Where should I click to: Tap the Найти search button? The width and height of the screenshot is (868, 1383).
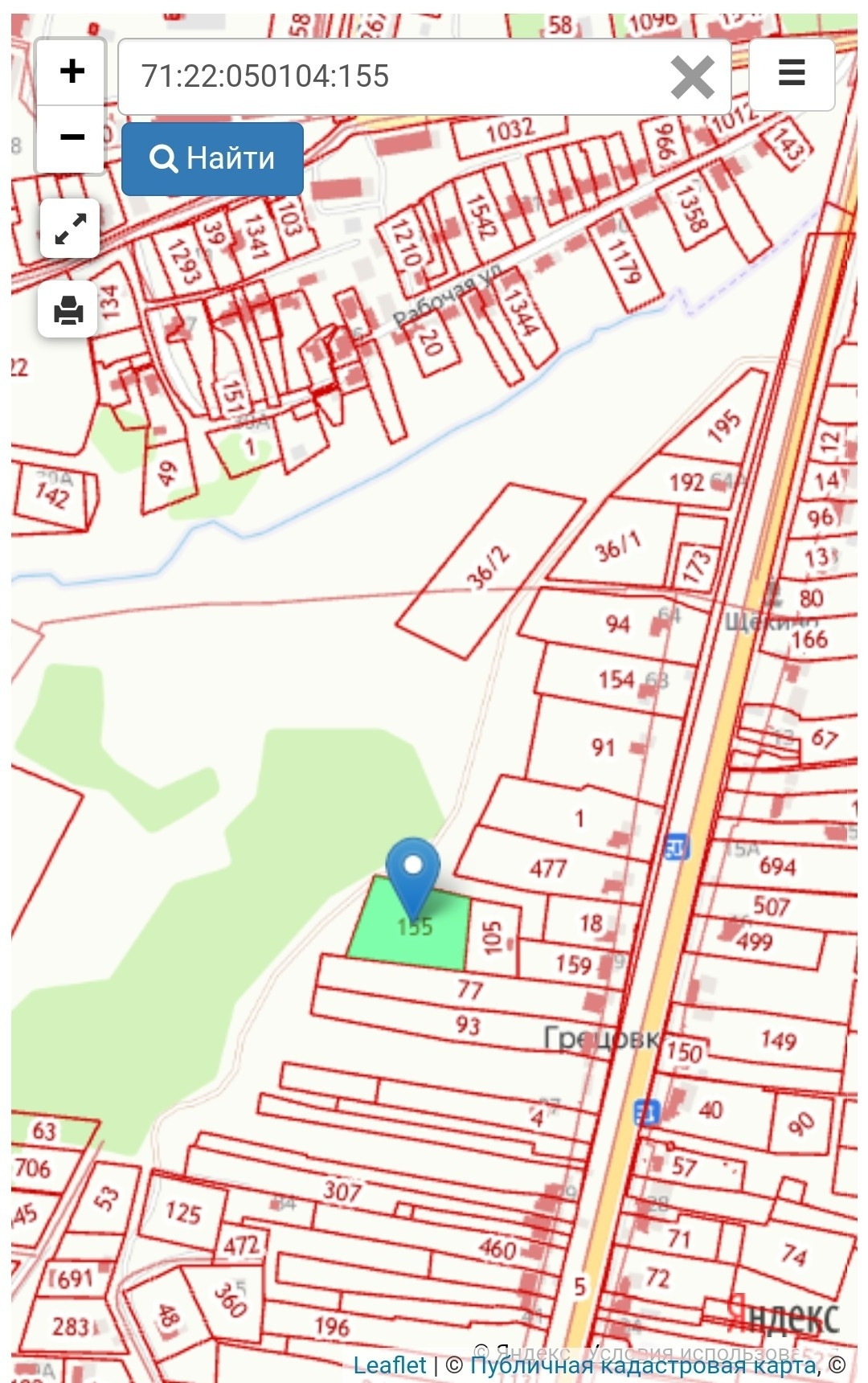[x=212, y=158]
